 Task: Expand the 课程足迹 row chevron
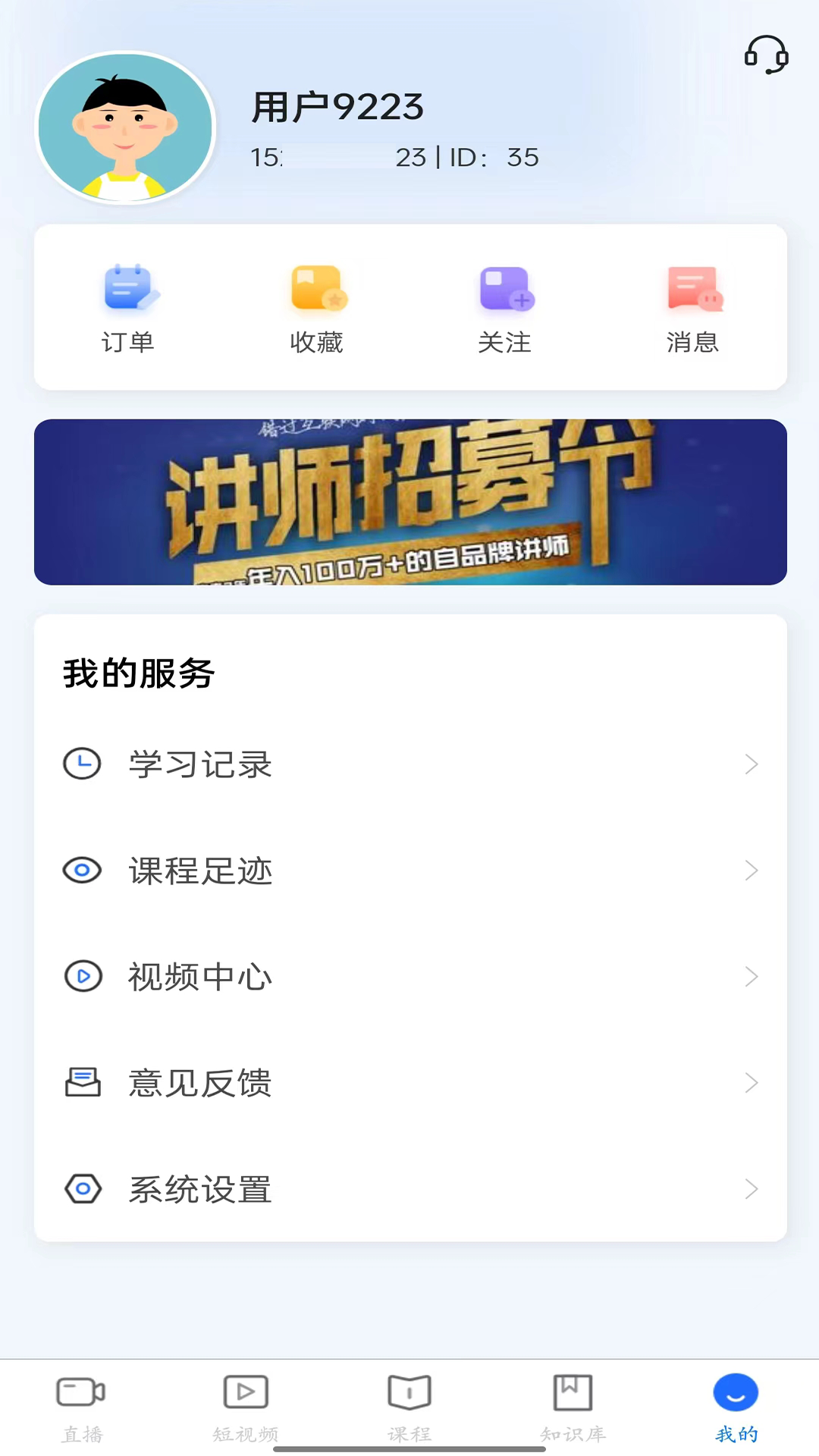point(752,871)
